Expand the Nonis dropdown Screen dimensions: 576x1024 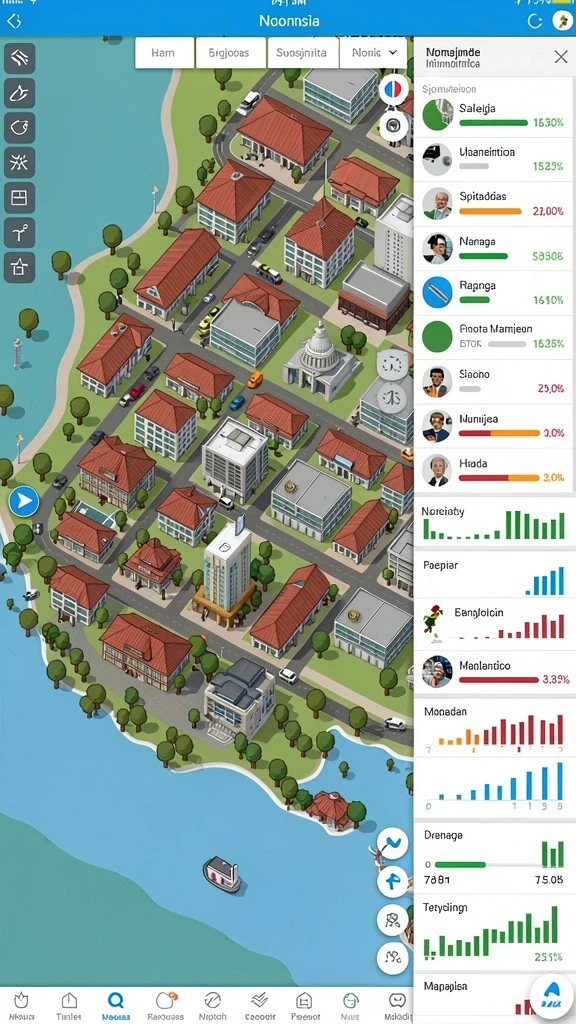(374, 53)
